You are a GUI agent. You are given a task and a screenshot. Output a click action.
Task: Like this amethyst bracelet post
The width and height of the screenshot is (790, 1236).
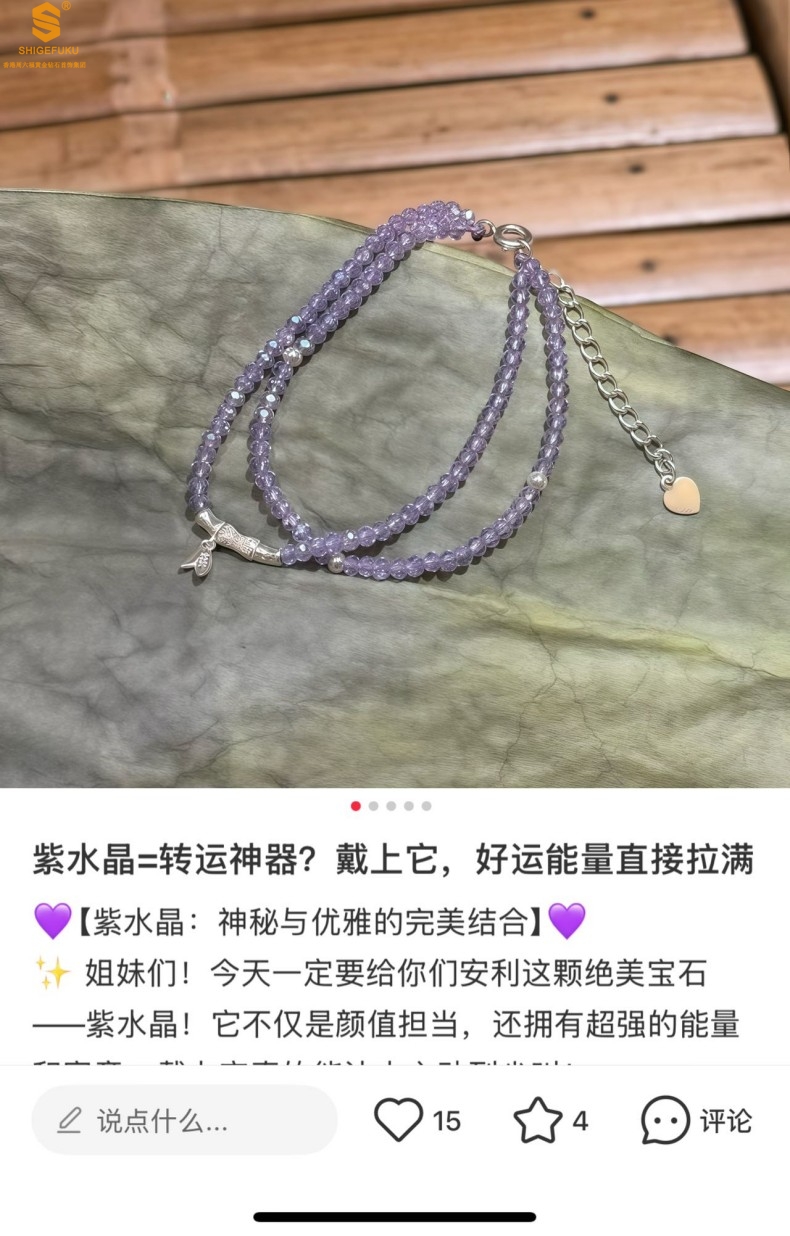(x=399, y=1120)
